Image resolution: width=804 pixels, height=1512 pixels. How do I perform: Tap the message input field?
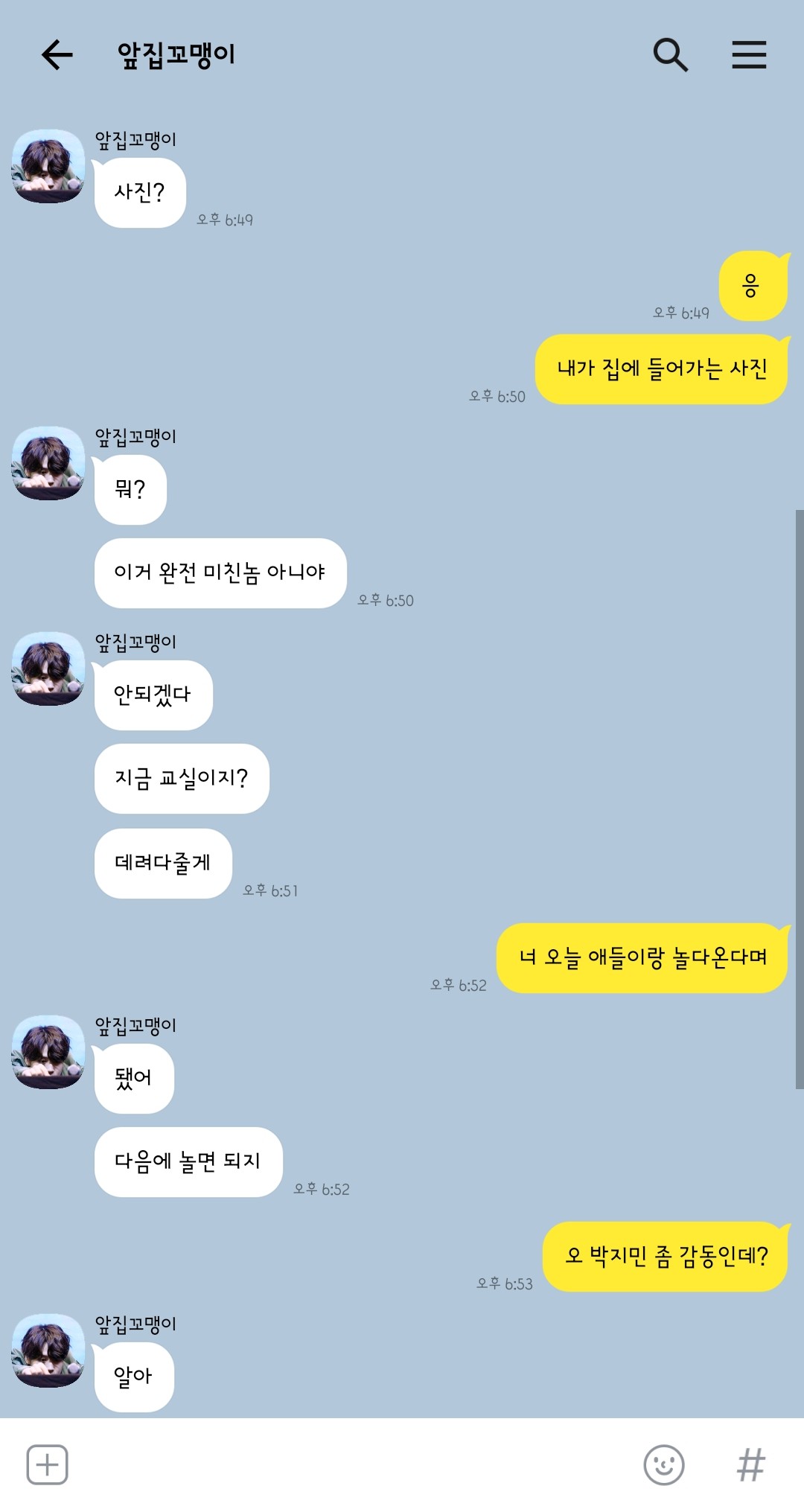point(350,1464)
